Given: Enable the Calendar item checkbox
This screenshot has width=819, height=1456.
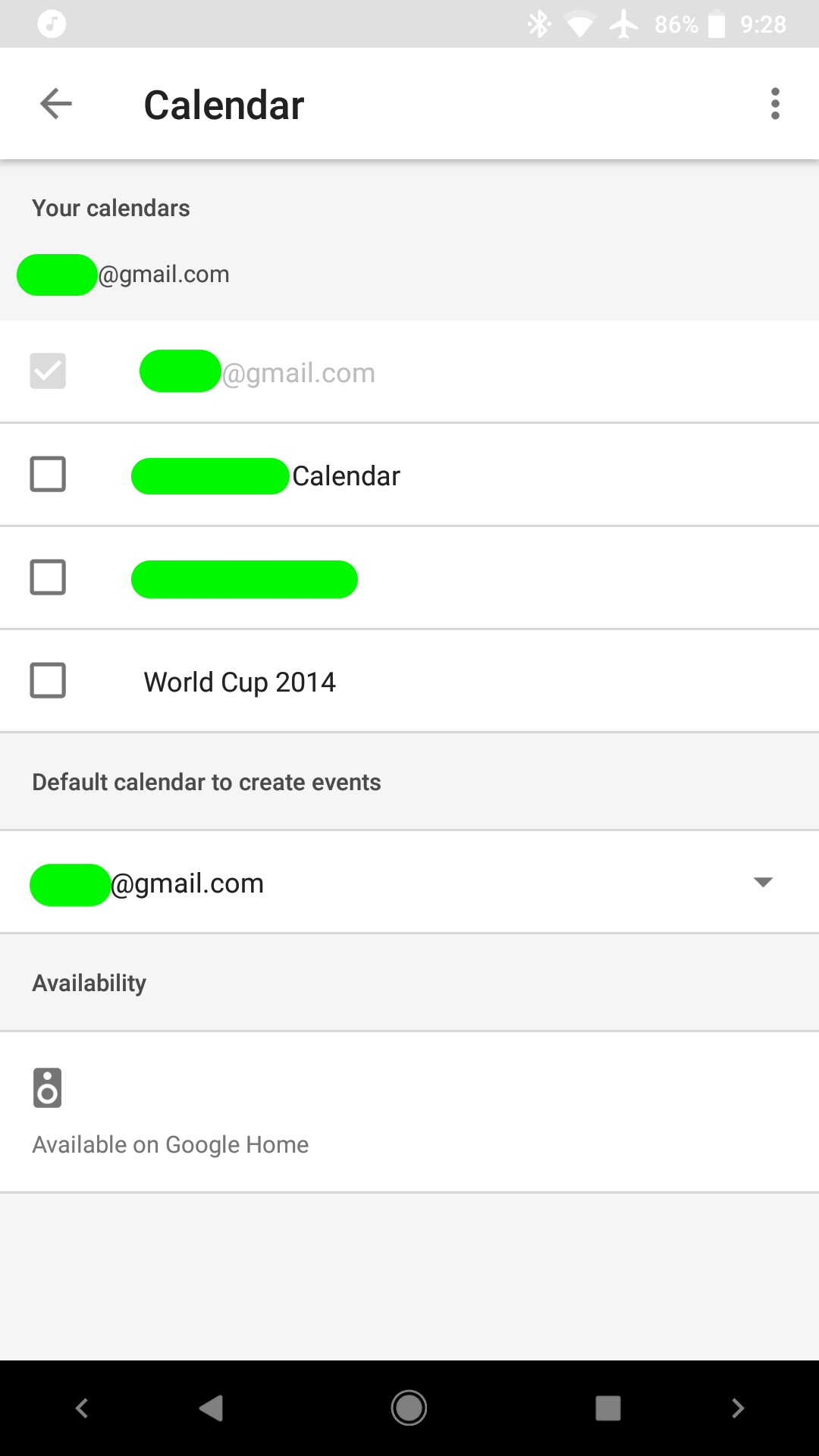Looking at the screenshot, I should click(x=47, y=474).
